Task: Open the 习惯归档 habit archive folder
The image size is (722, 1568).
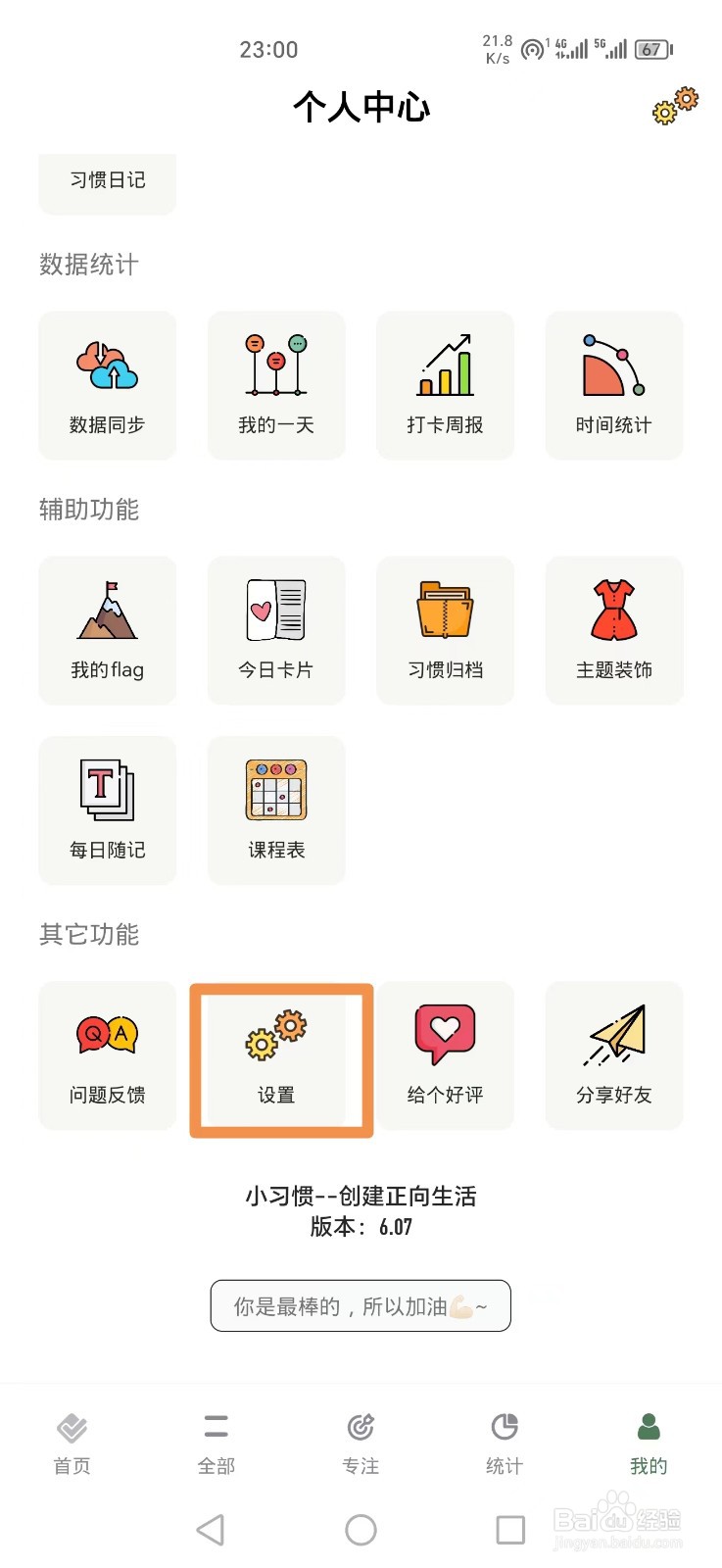Action: pyautogui.click(x=445, y=629)
